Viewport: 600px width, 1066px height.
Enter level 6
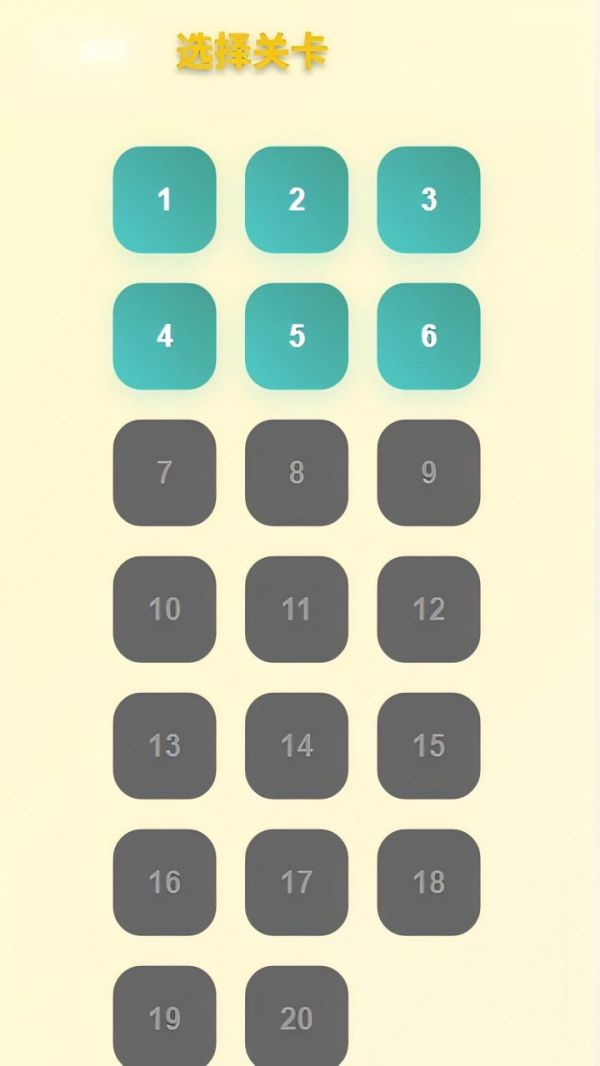[428, 336]
